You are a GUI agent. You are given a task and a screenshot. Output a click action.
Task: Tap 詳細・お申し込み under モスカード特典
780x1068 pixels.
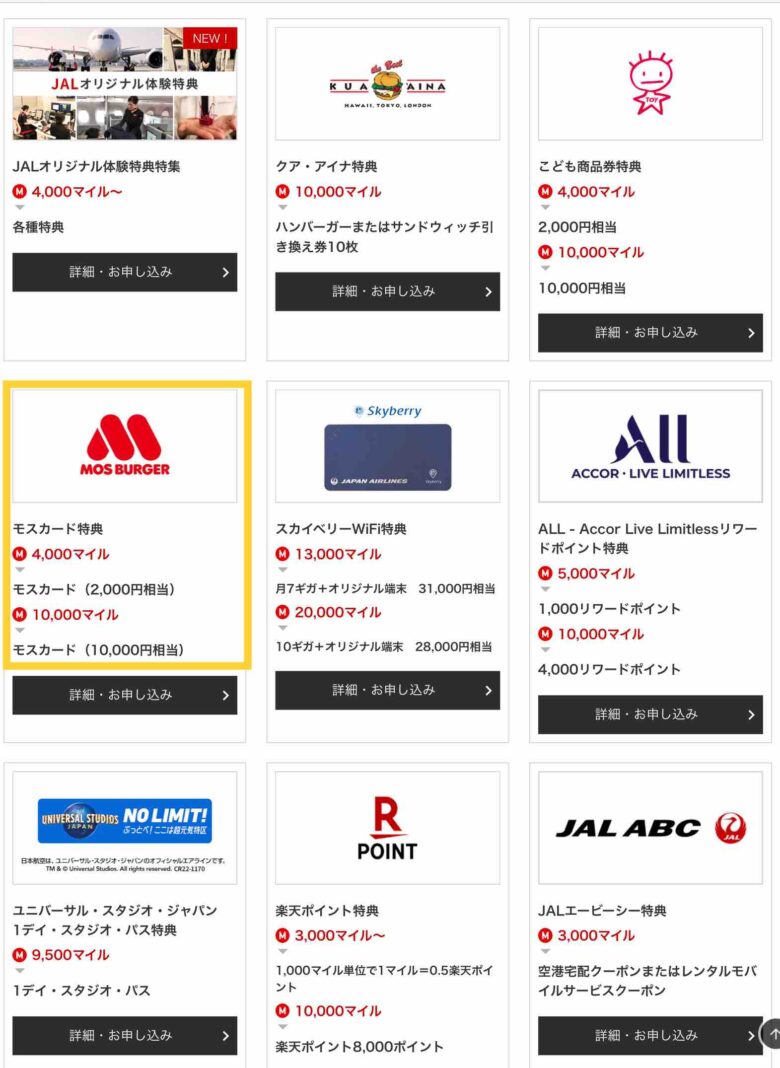pos(124,695)
